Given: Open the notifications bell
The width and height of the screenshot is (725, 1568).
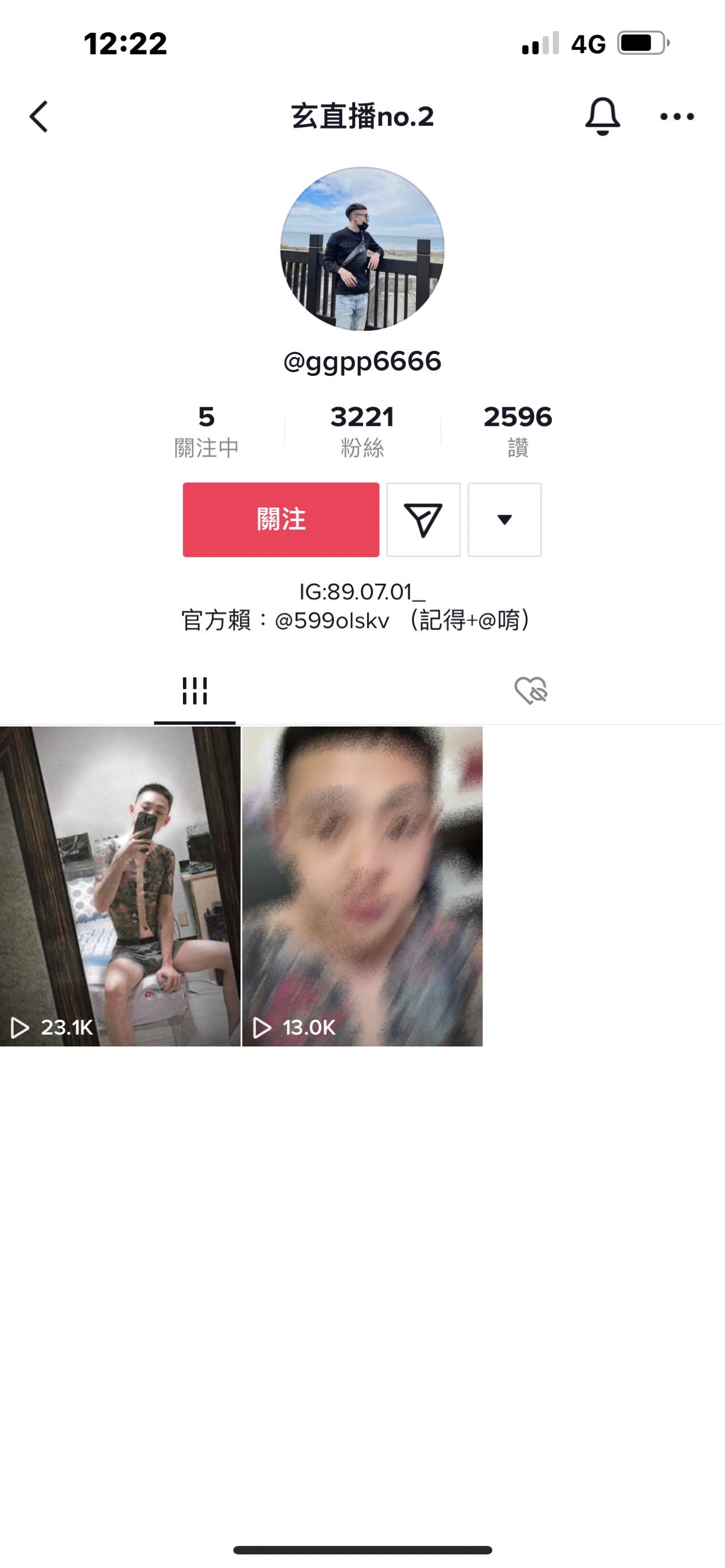Looking at the screenshot, I should 602,116.
